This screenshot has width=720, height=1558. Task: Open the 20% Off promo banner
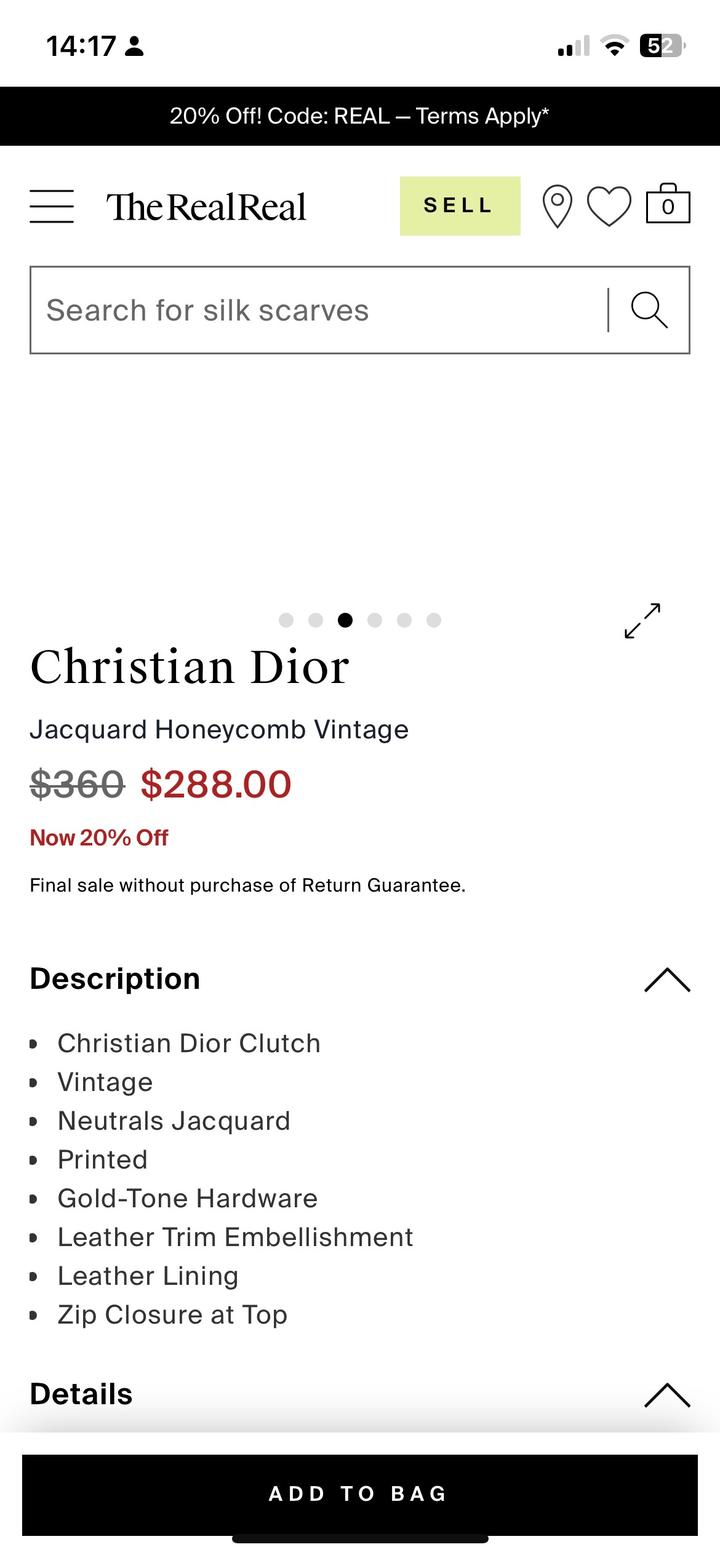tap(359, 116)
